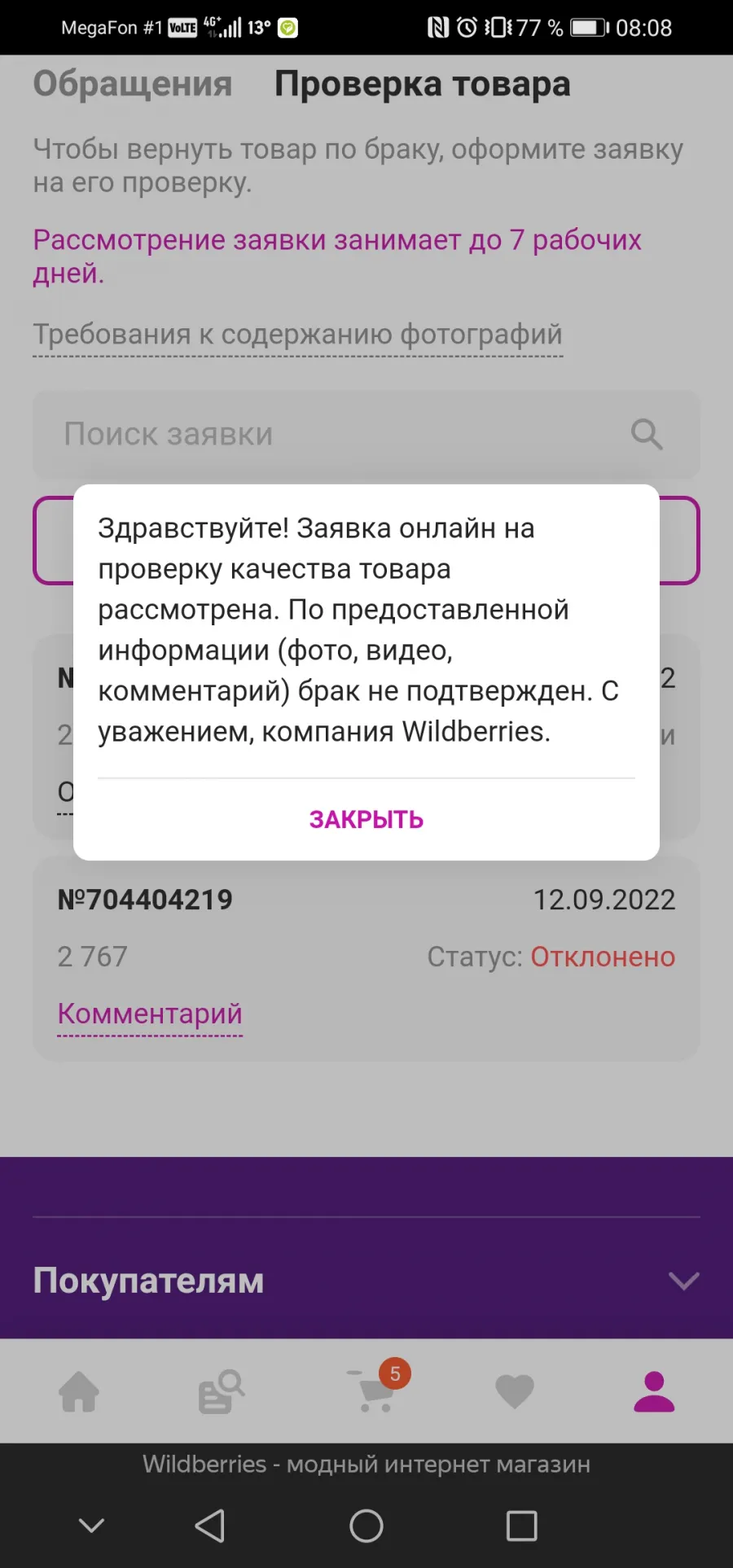The width and height of the screenshot is (733, 1568).
Task: Close the dialog with ЗАКРЫТЬ
Action: 366,819
